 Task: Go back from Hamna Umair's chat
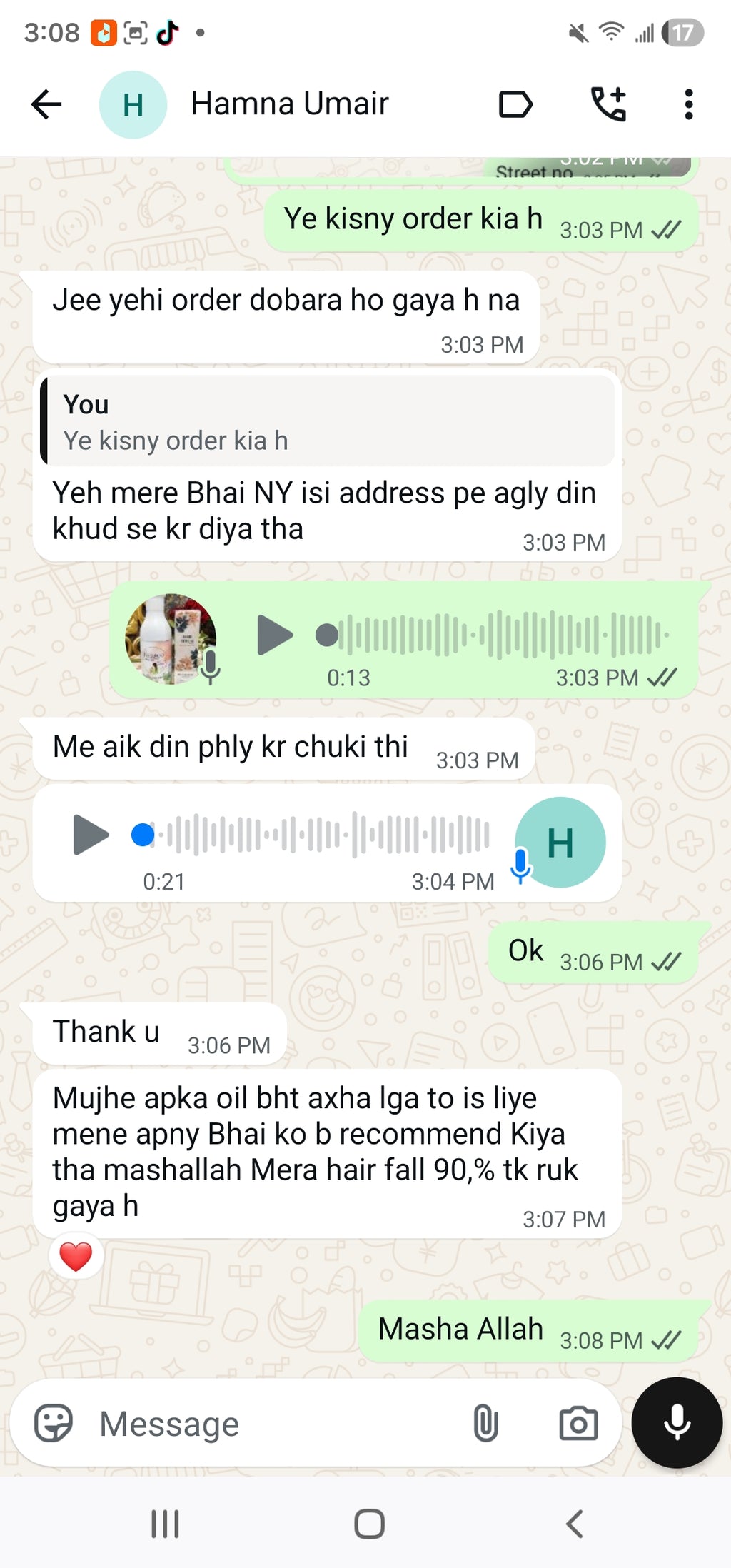click(47, 105)
